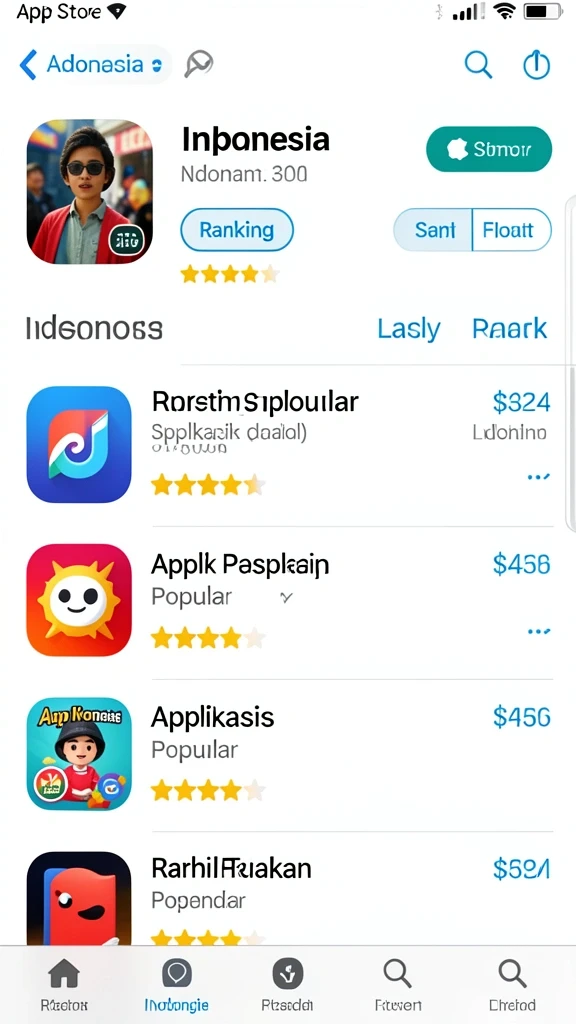Open the Rarhil Ruakan app row
Image resolution: width=576 pixels, height=1024 pixels.
pos(290,898)
